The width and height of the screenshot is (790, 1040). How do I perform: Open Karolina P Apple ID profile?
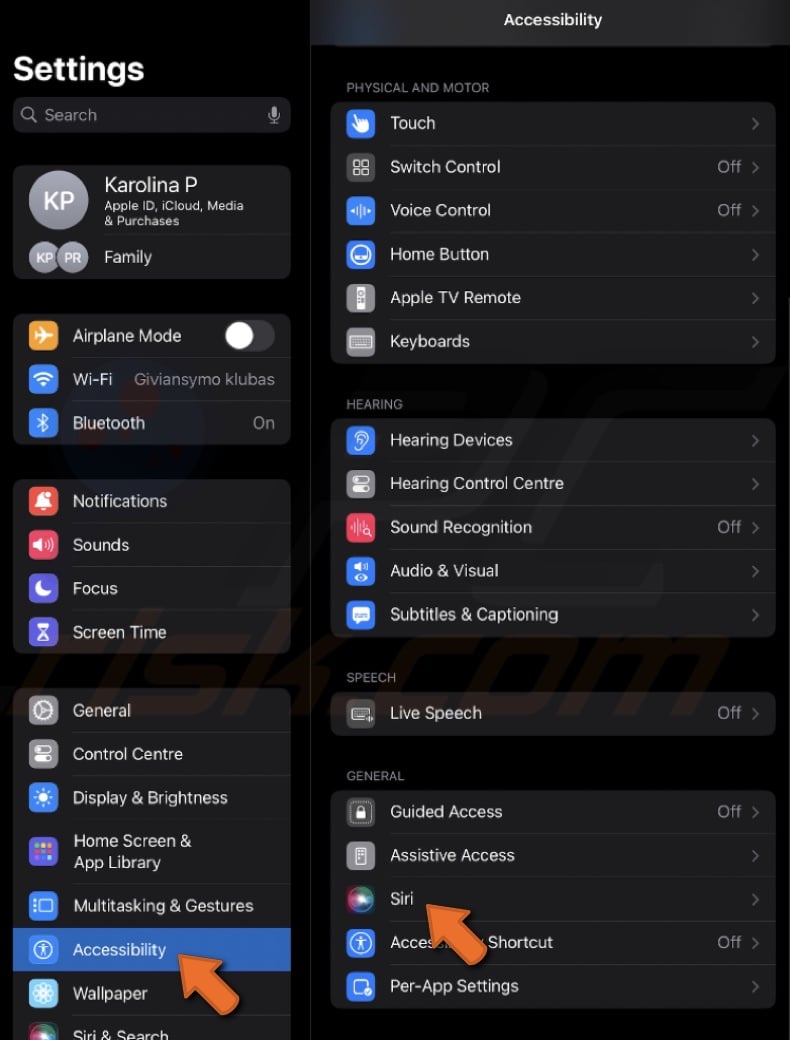click(x=152, y=200)
